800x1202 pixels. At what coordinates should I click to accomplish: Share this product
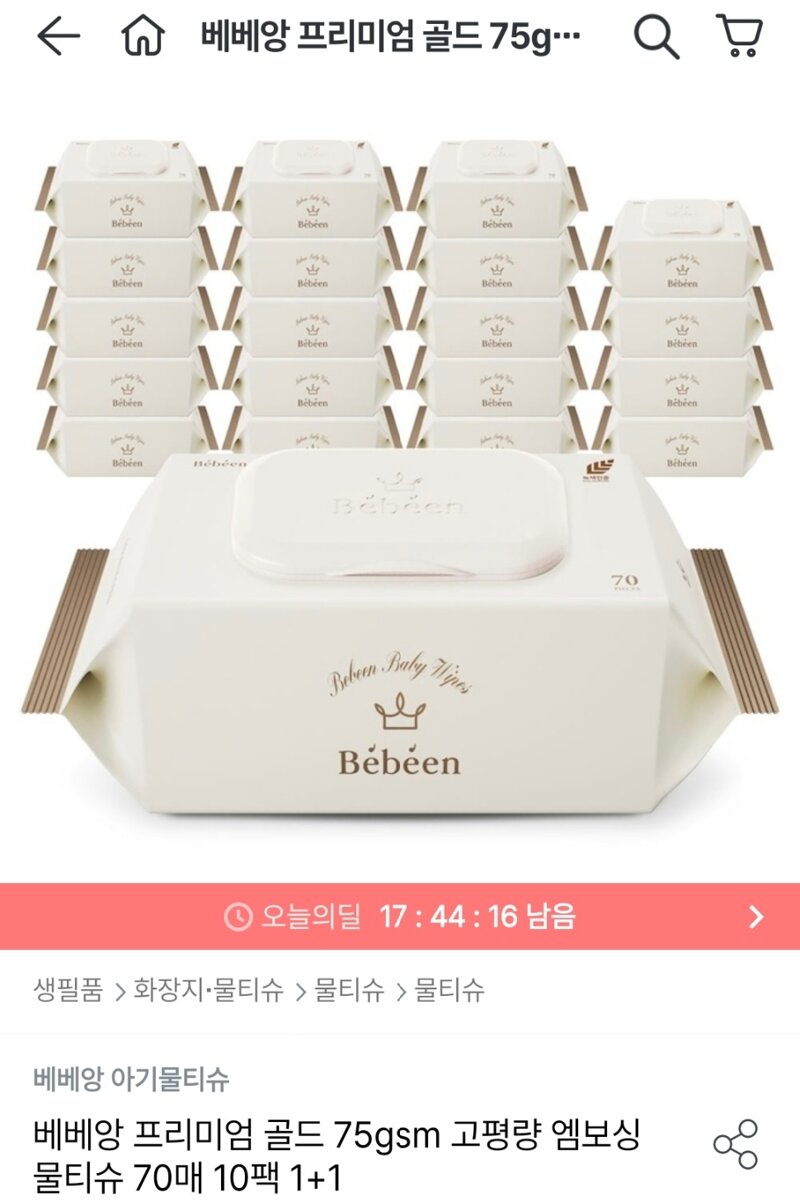point(735,1145)
